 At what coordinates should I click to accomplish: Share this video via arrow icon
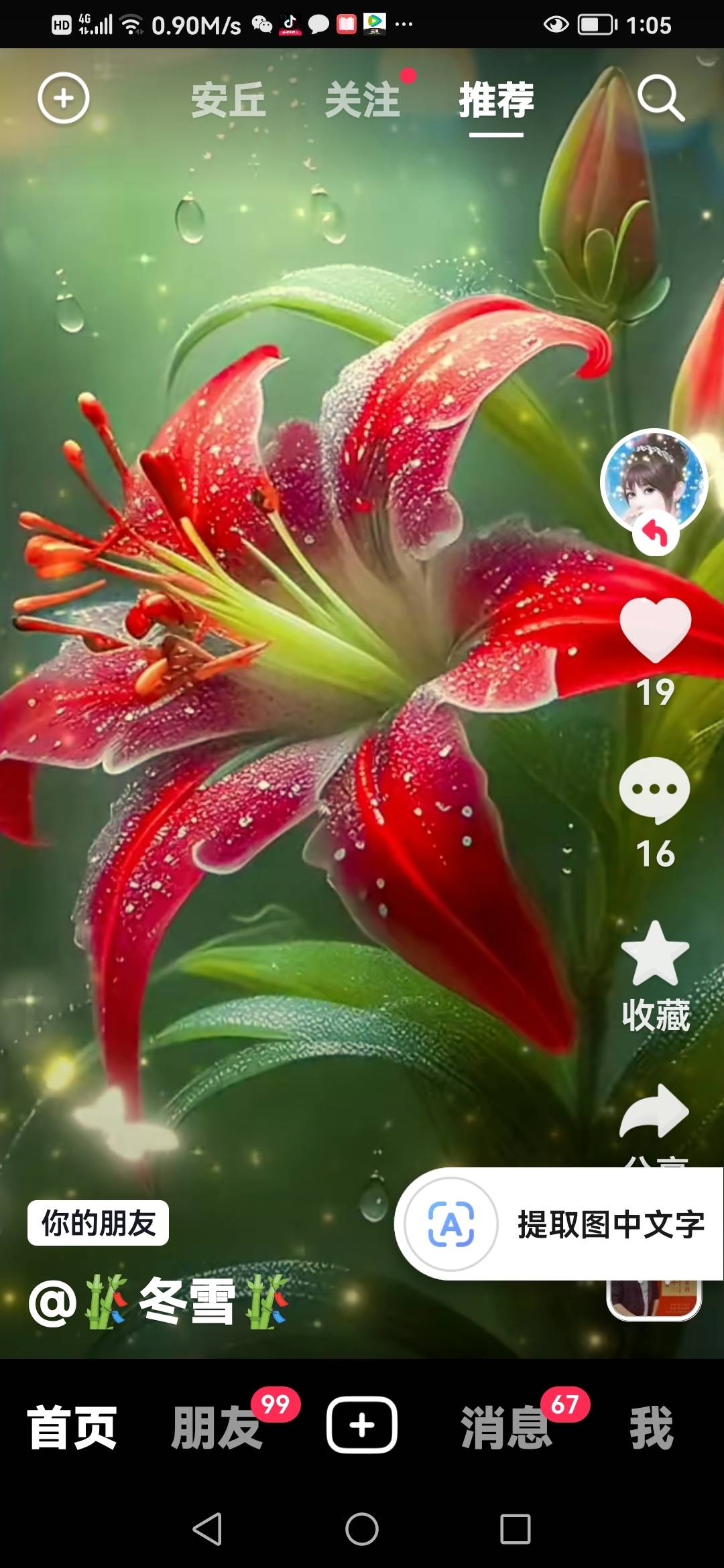coord(654,1112)
